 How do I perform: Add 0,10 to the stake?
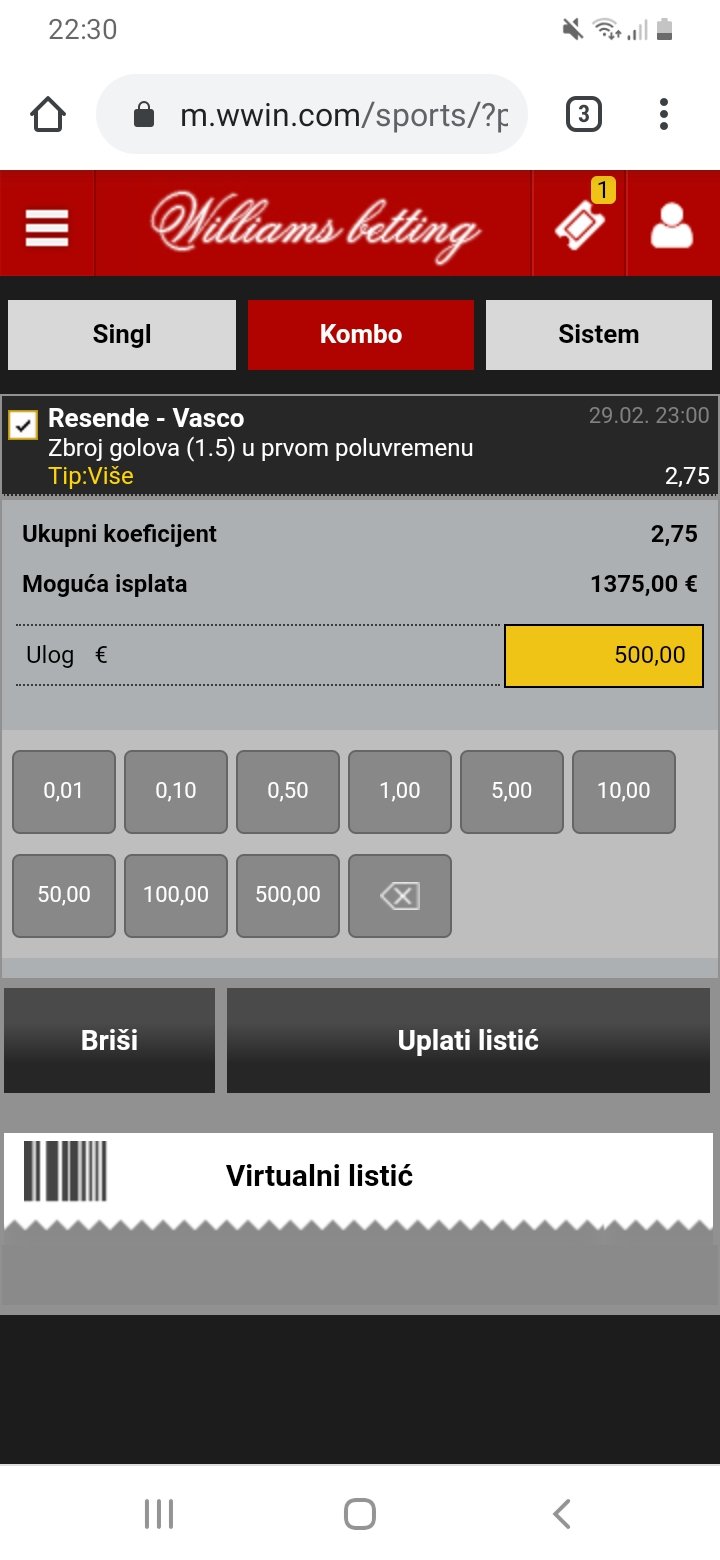coord(176,791)
